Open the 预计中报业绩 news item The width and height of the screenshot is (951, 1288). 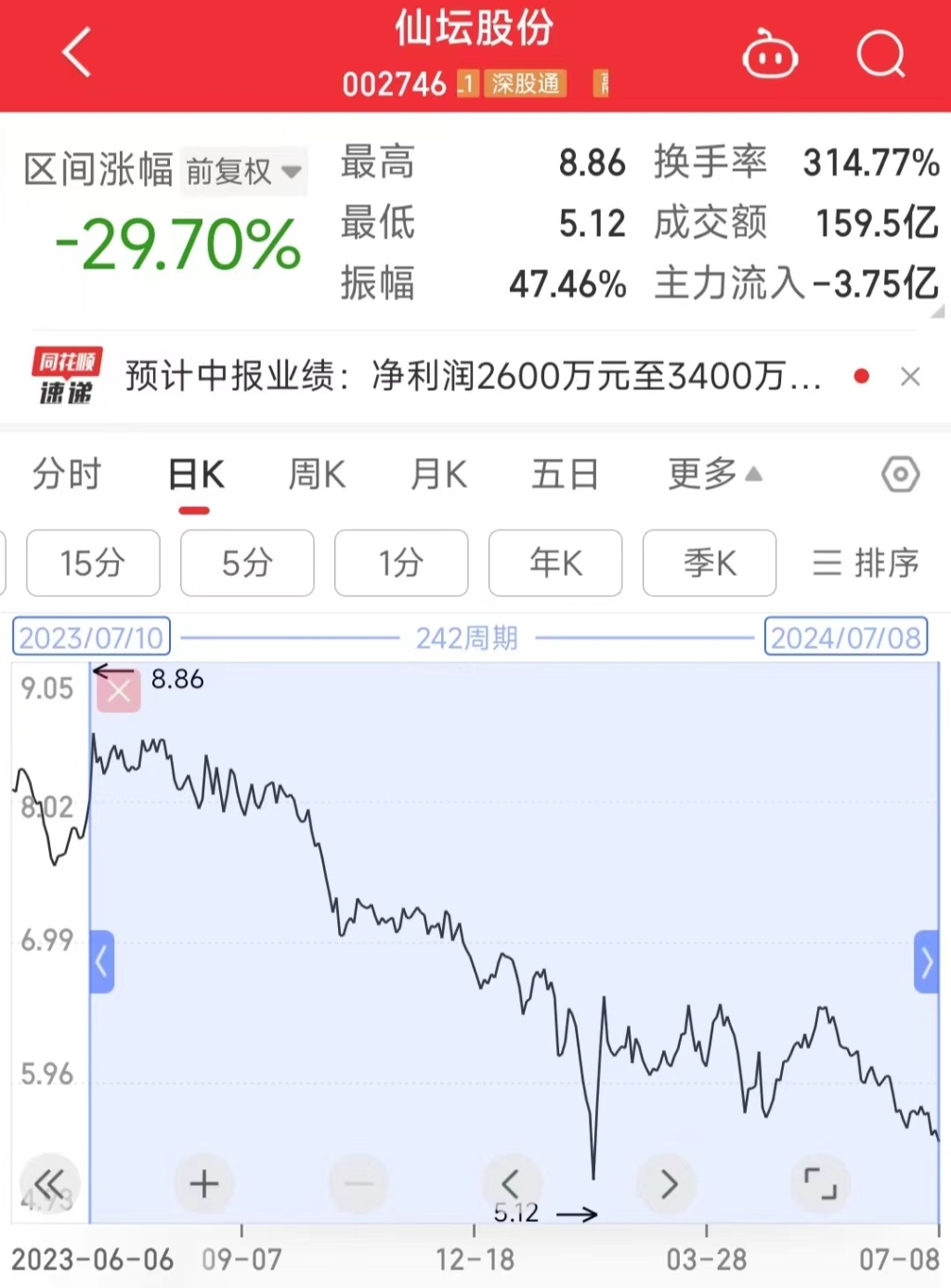pos(473,376)
